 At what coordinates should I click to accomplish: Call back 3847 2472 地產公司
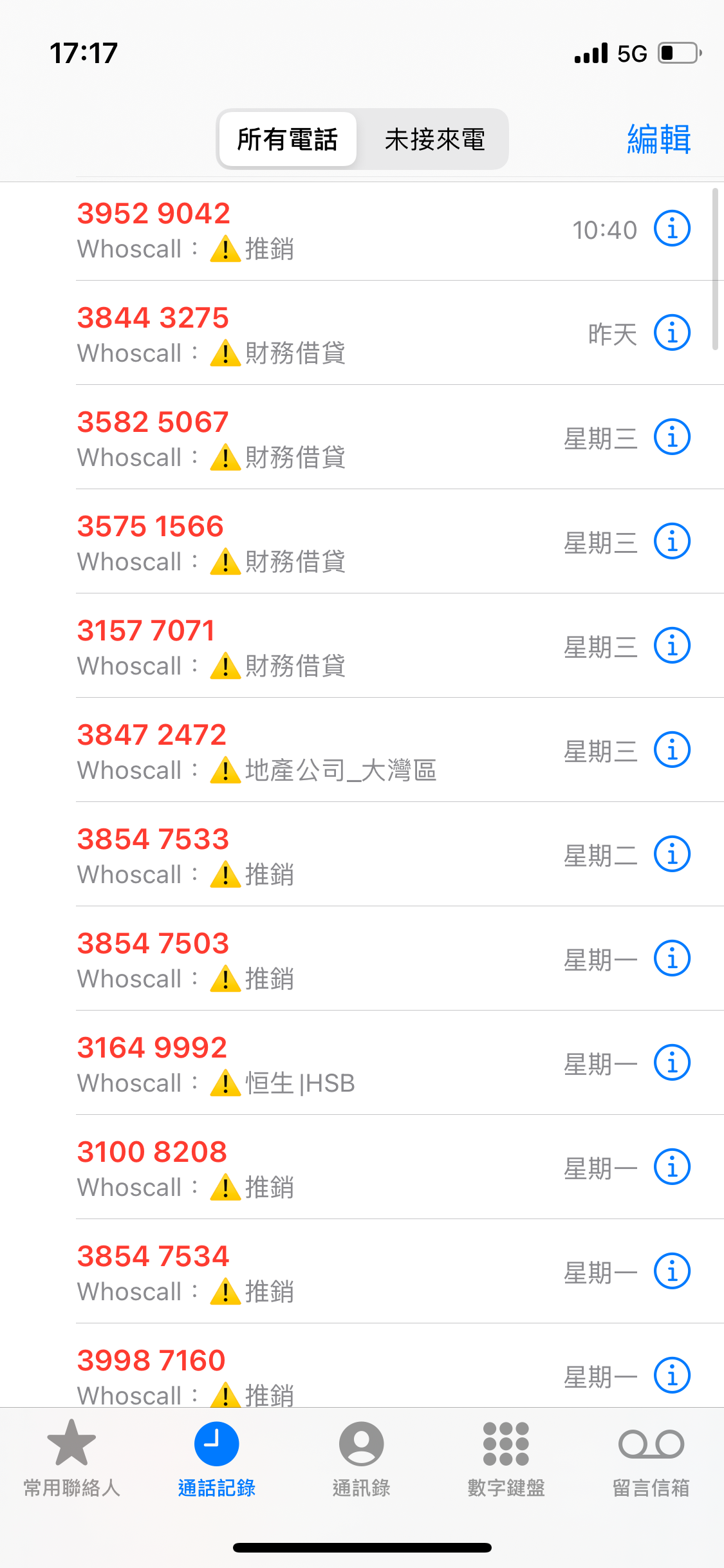point(360,750)
